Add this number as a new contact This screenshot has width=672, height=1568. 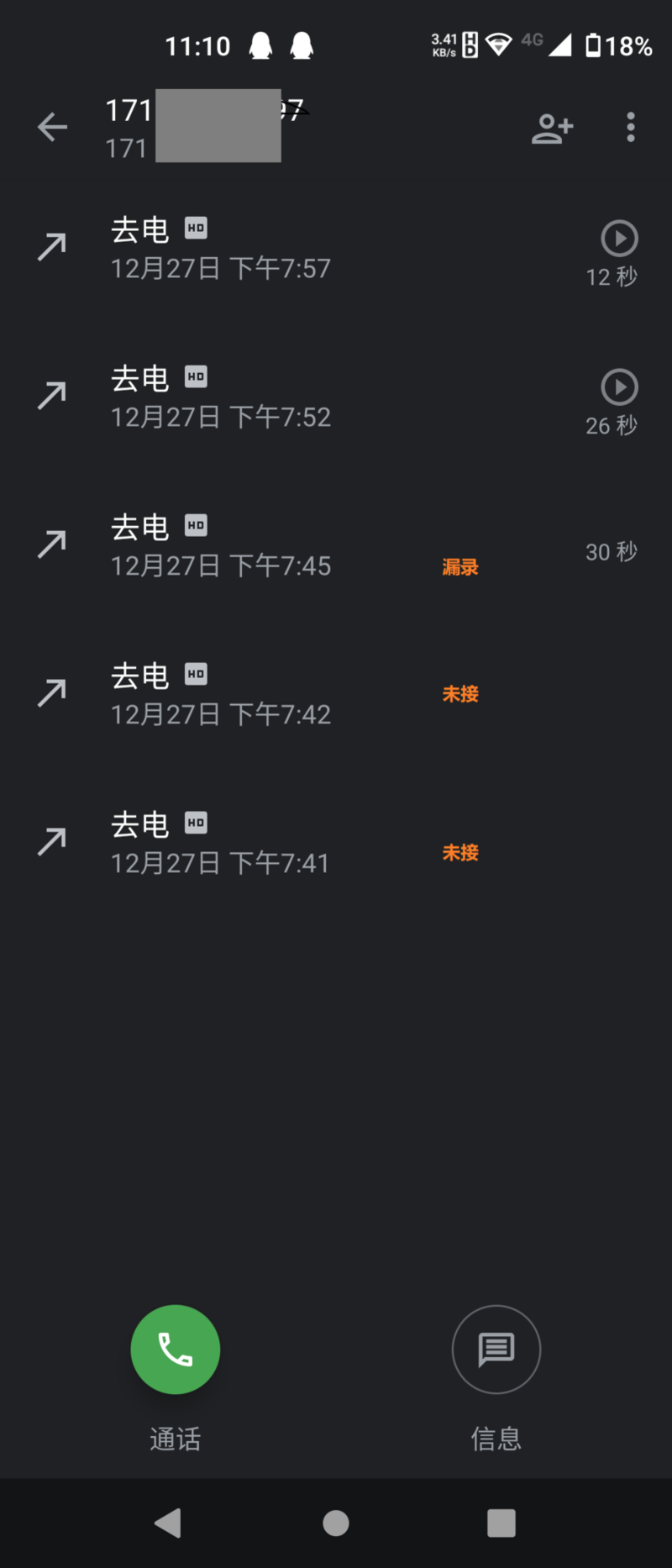tap(552, 128)
